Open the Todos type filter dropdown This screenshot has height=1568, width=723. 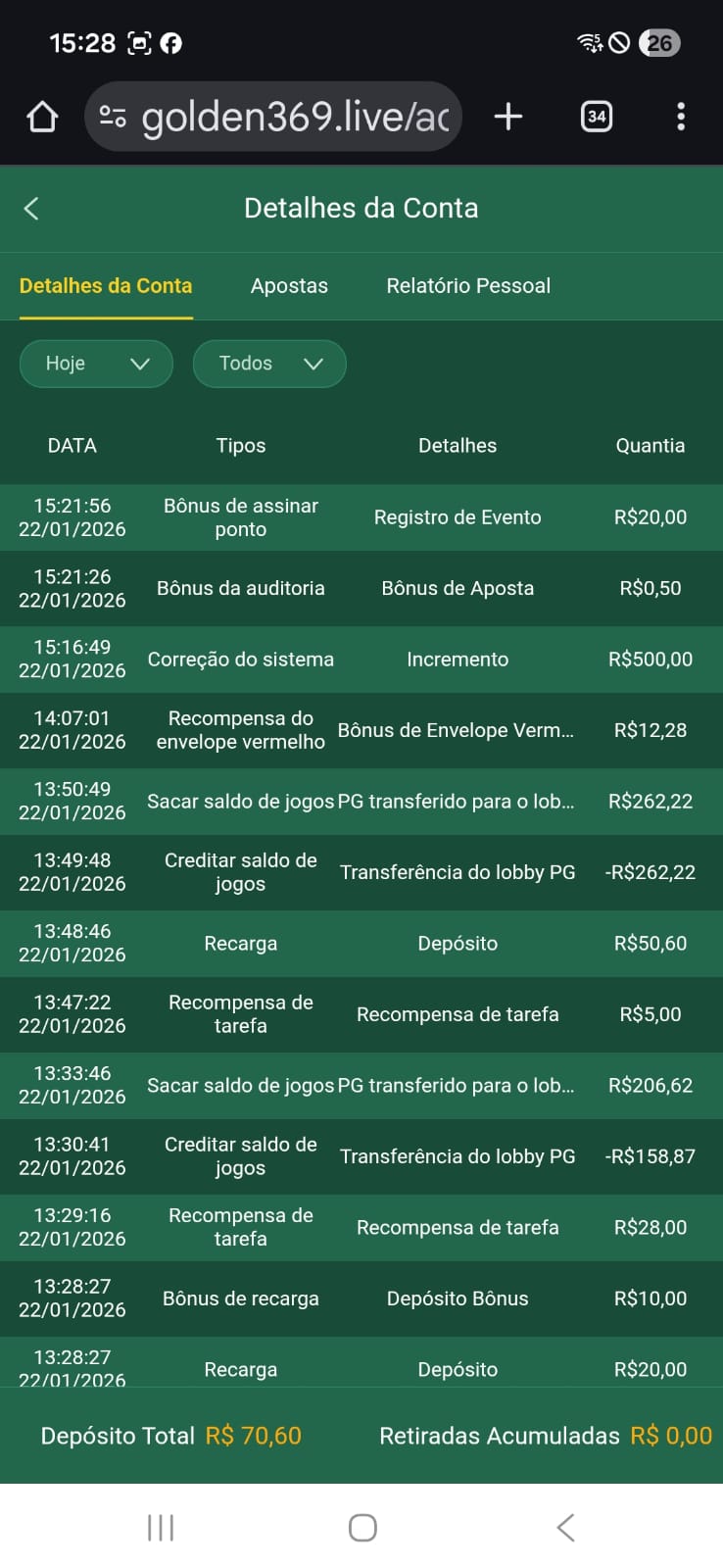tap(269, 364)
